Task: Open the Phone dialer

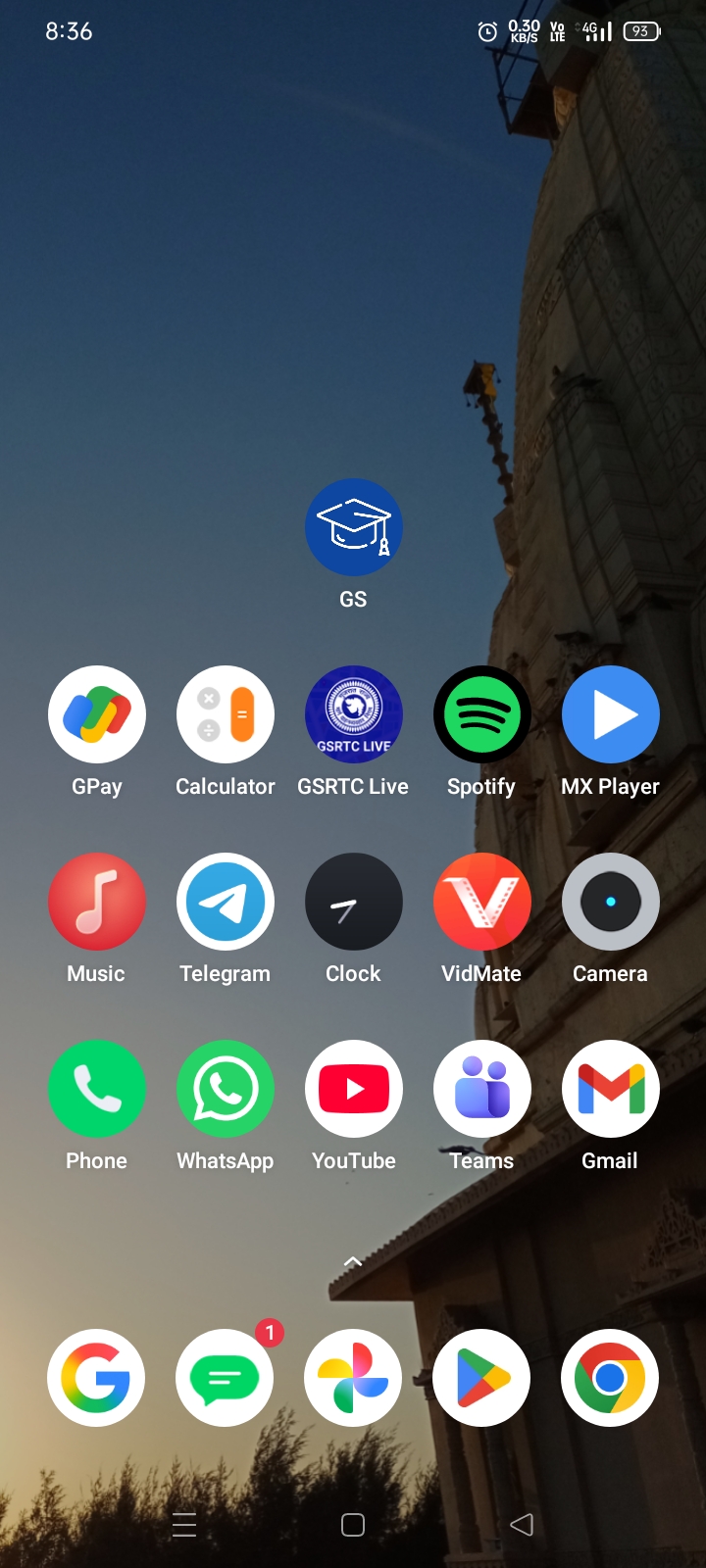Action: point(97,1089)
